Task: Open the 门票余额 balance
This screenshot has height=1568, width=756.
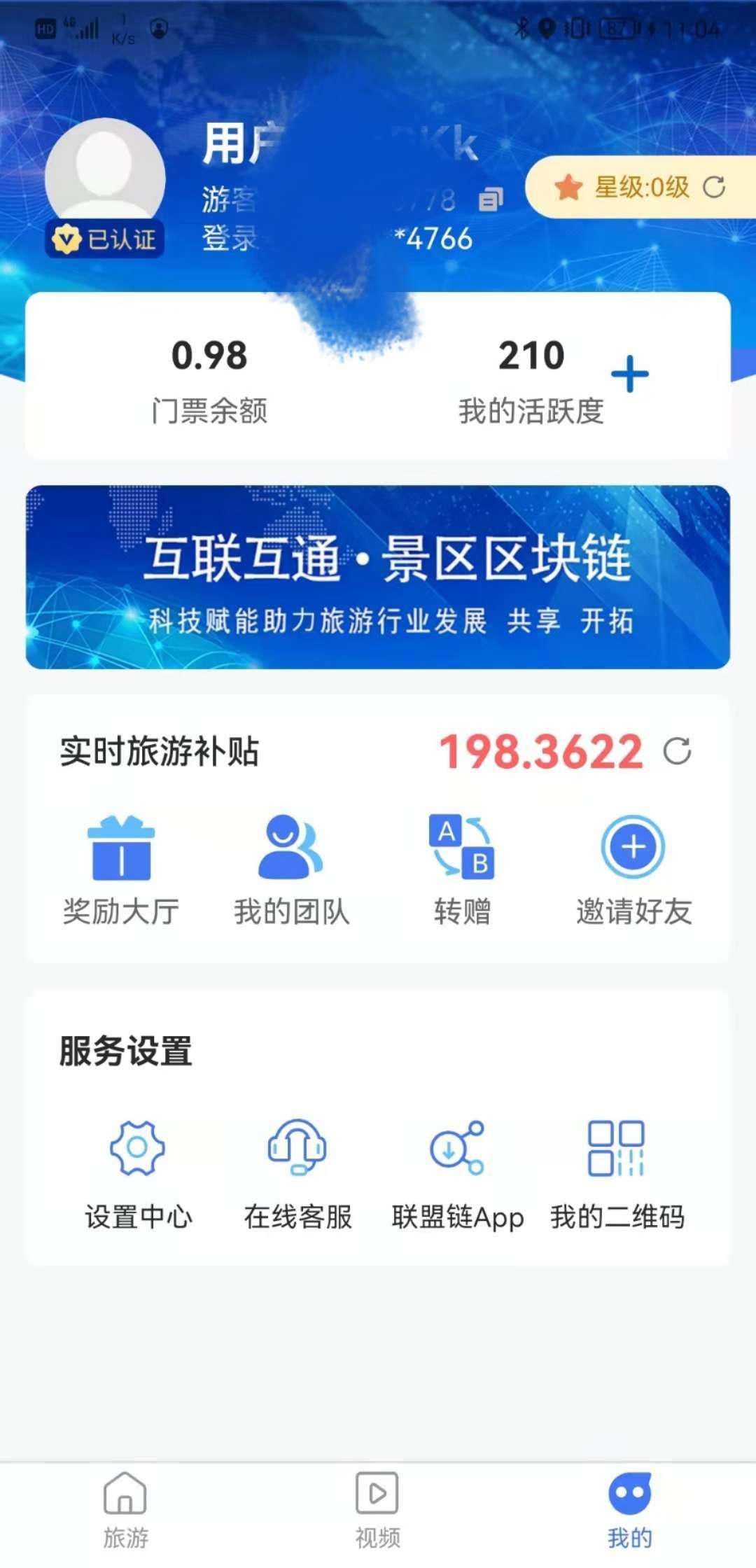Action: click(209, 380)
